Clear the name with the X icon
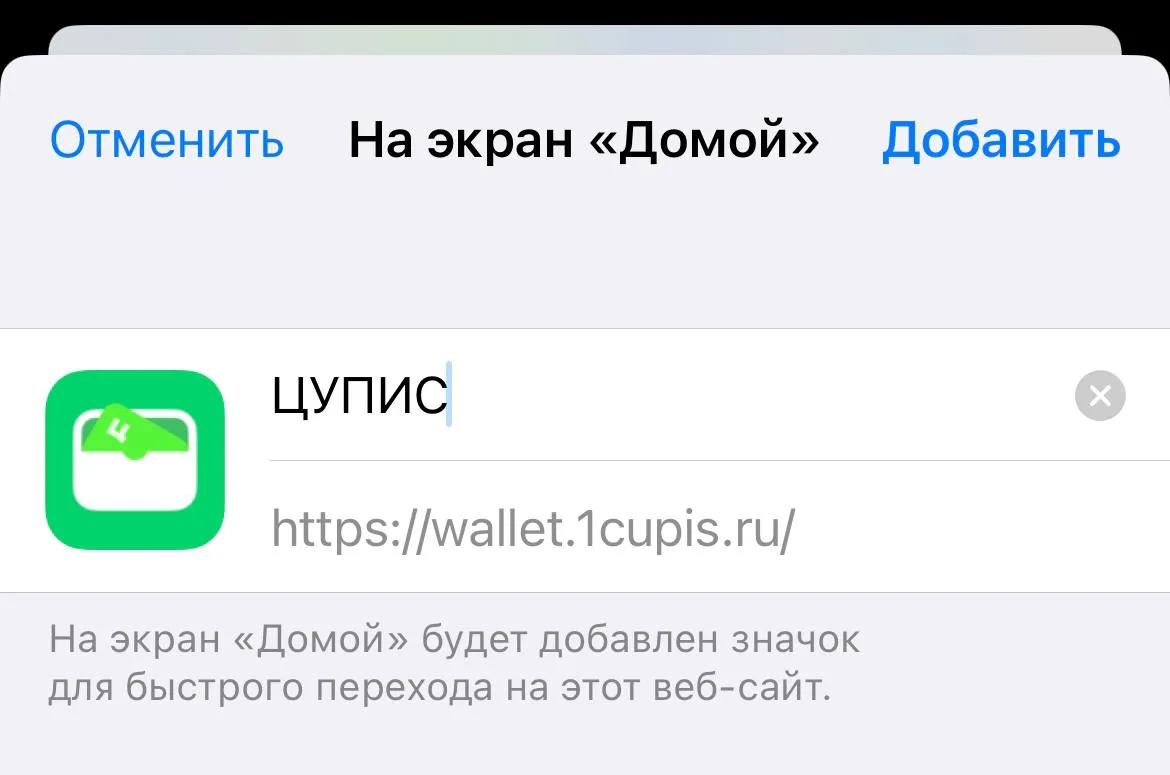This screenshot has width=1170, height=775. click(1100, 396)
